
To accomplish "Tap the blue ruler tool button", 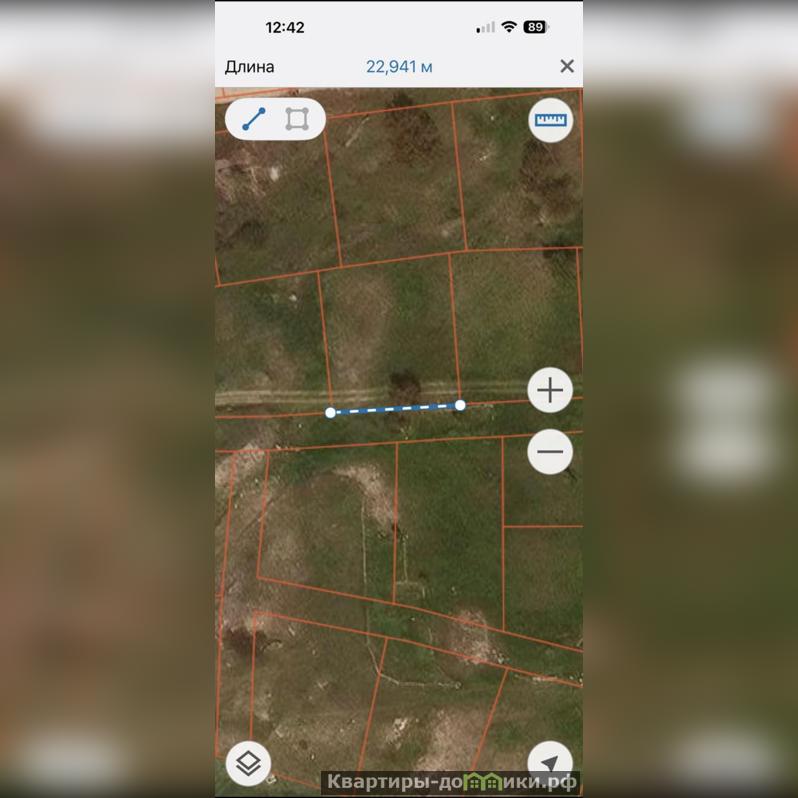I will (550, 121).
